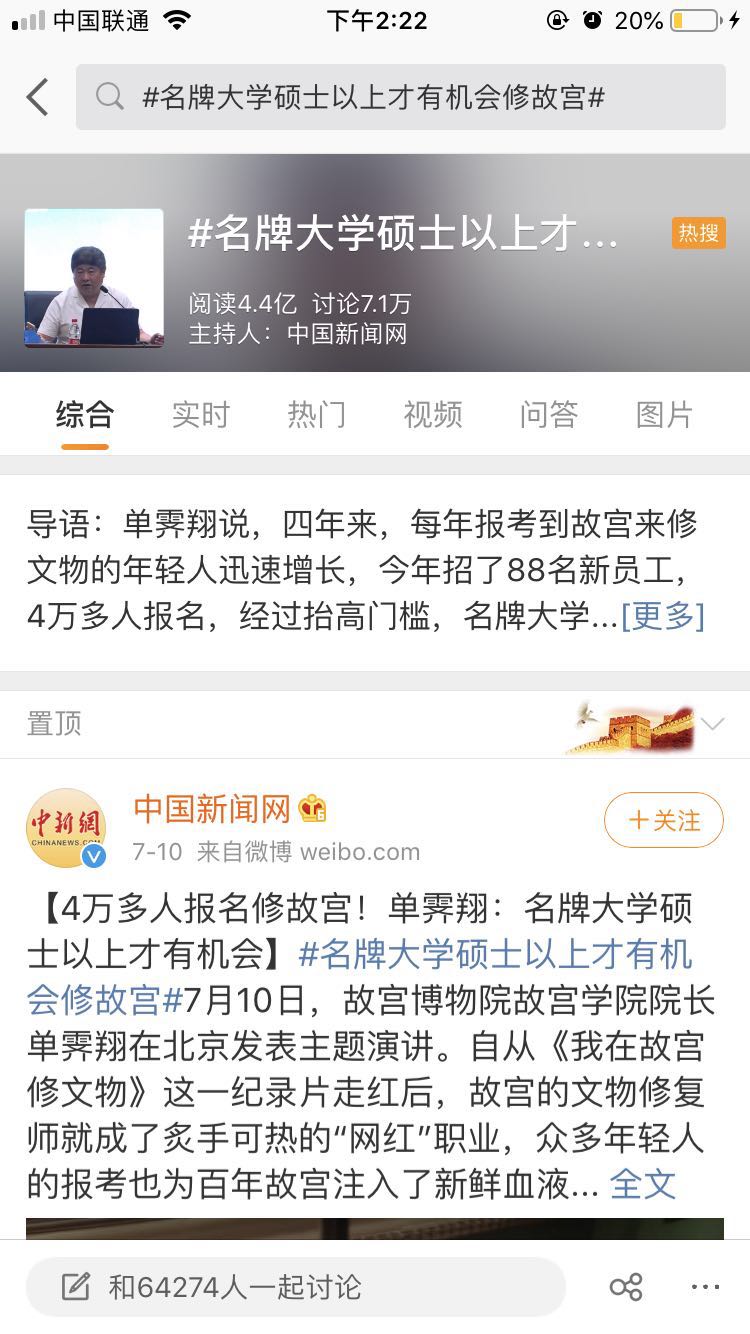Switch to the 实时 tab
750x1334 pixels.
click(200, 414)
